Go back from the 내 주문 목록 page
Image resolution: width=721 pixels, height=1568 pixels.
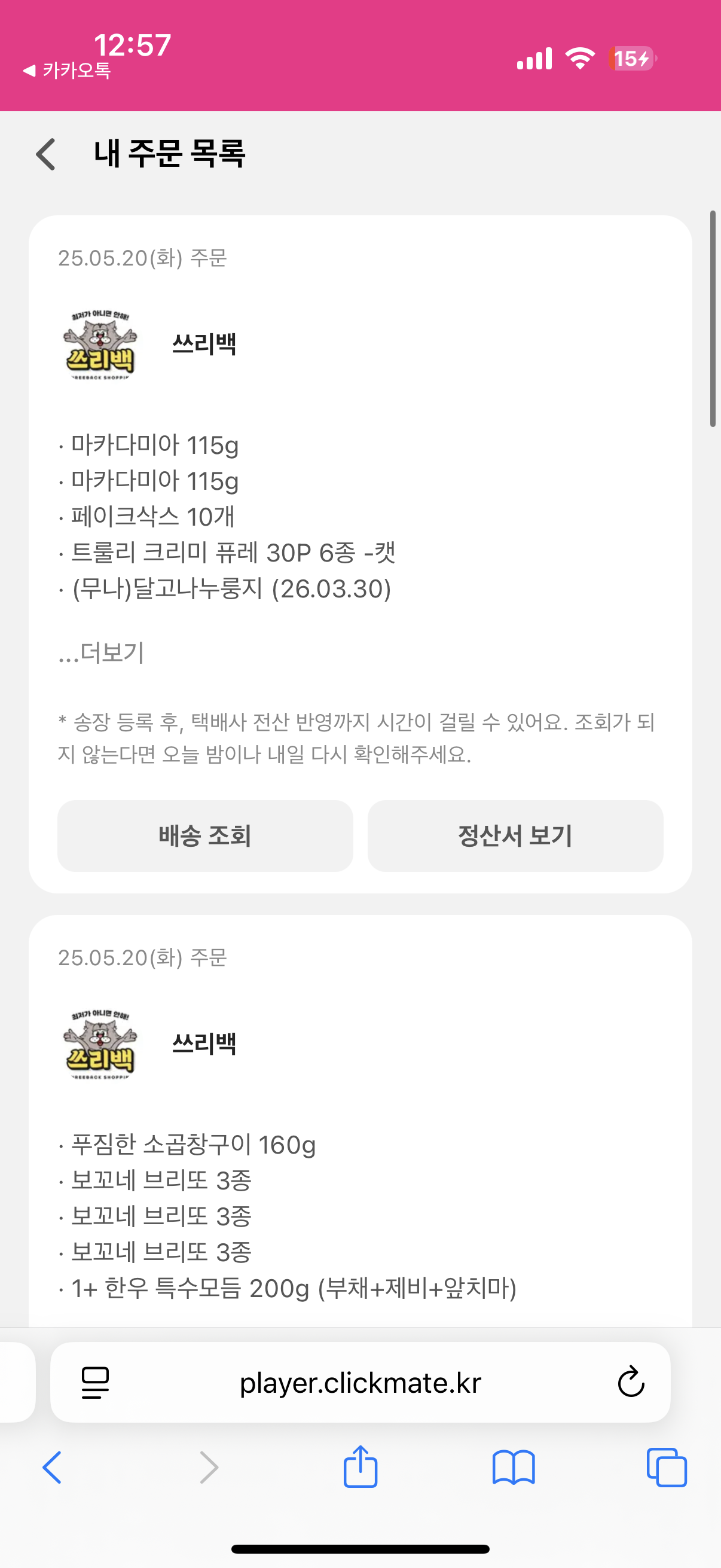(46, 154)
